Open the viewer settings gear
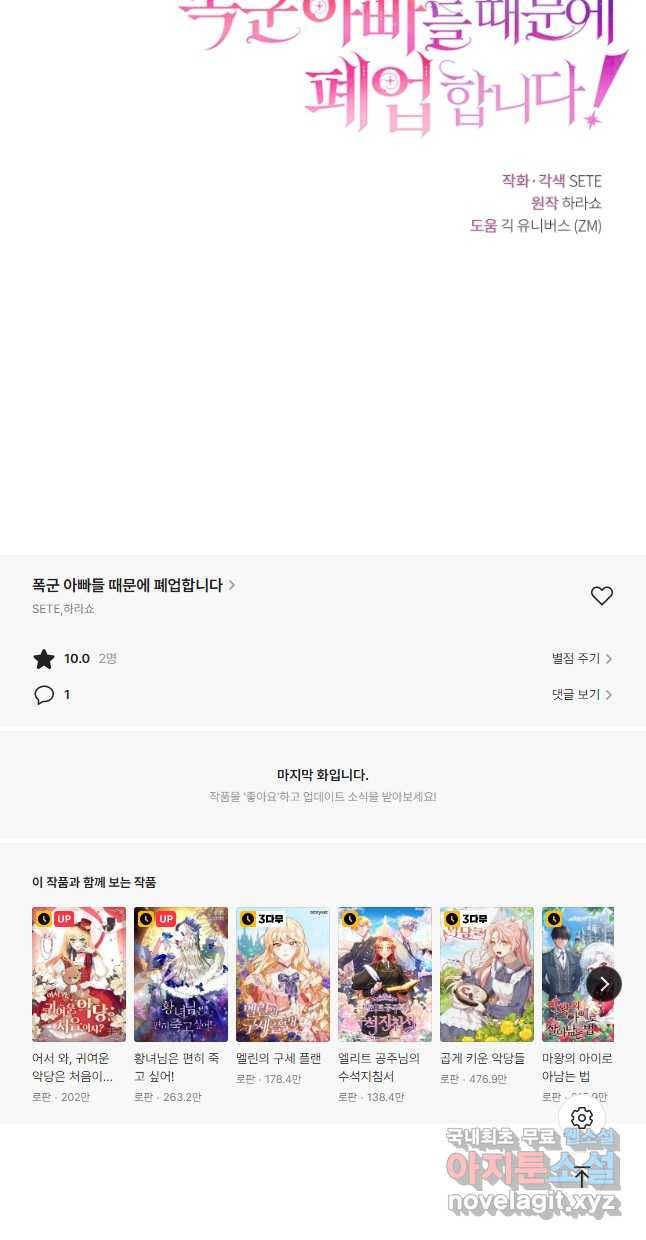The image size is (646, 1240). tap(582, 1118)
